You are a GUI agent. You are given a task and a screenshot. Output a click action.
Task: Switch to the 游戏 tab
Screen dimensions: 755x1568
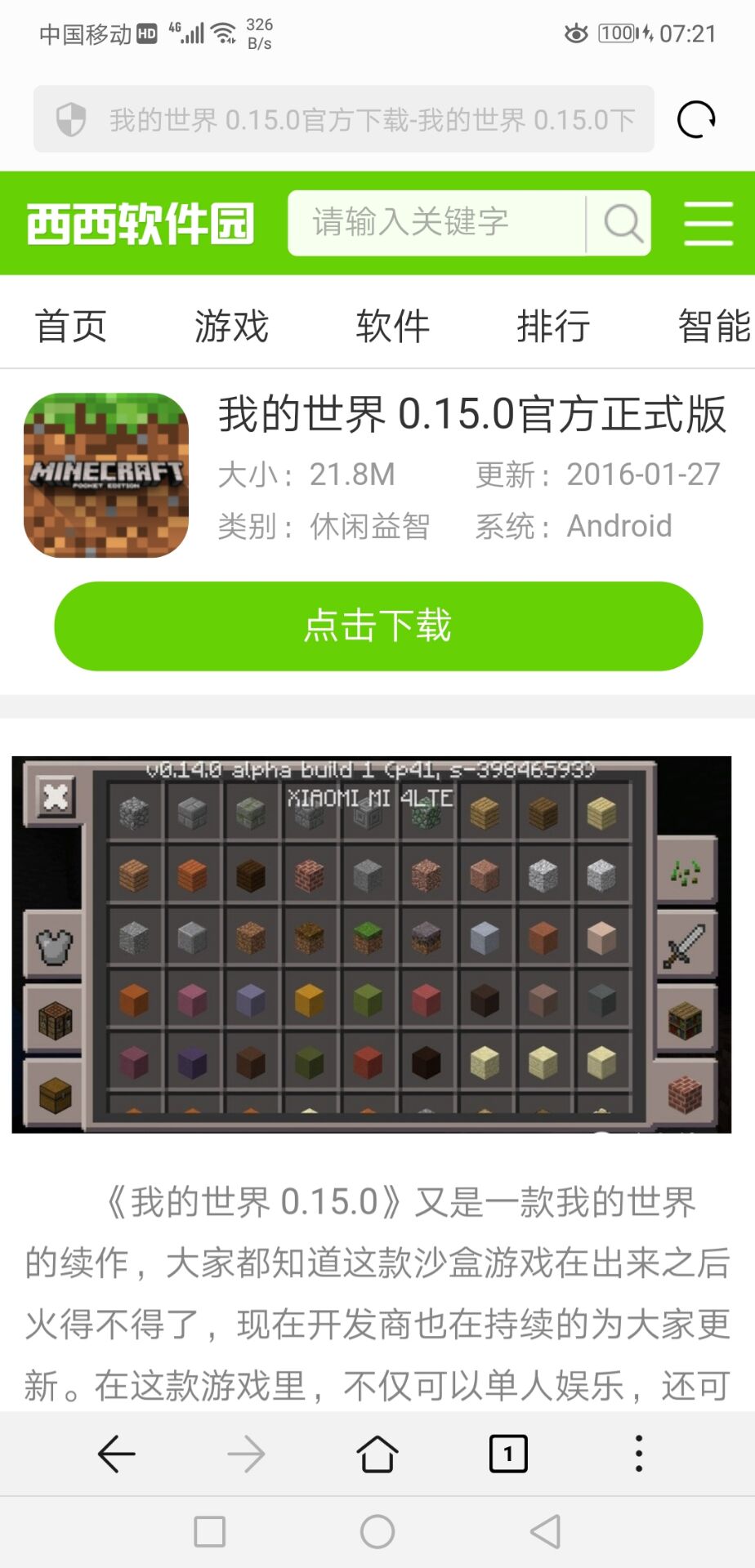(231, 326)
